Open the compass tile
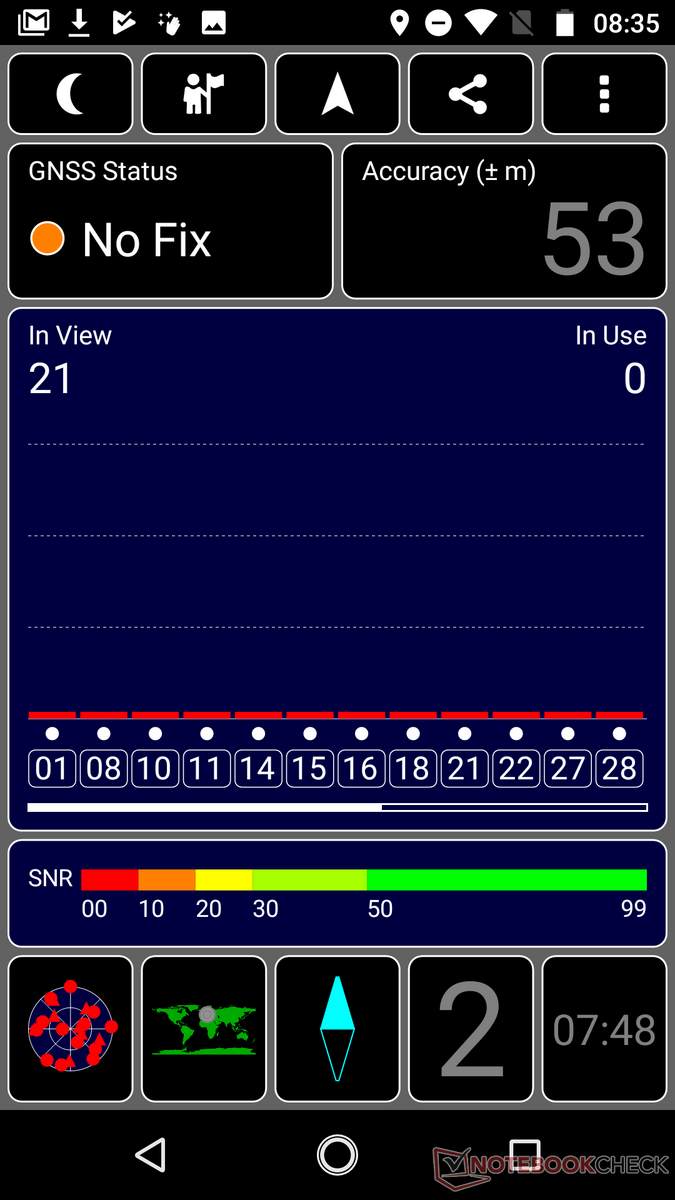 tap(337, 1029)
